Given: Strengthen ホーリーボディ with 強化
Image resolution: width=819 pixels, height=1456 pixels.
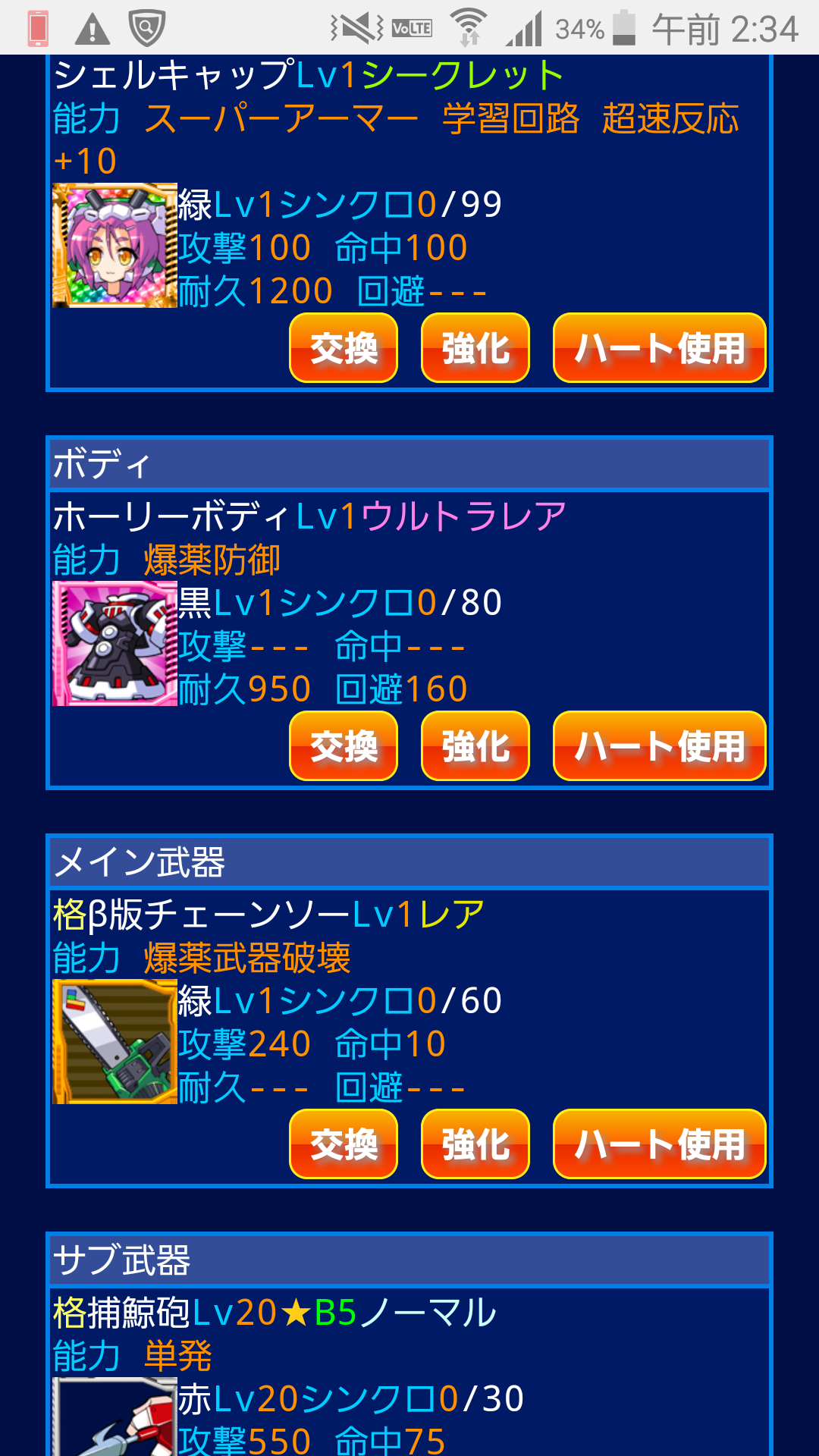Looking at the screenshot, I should pos(475,746).
